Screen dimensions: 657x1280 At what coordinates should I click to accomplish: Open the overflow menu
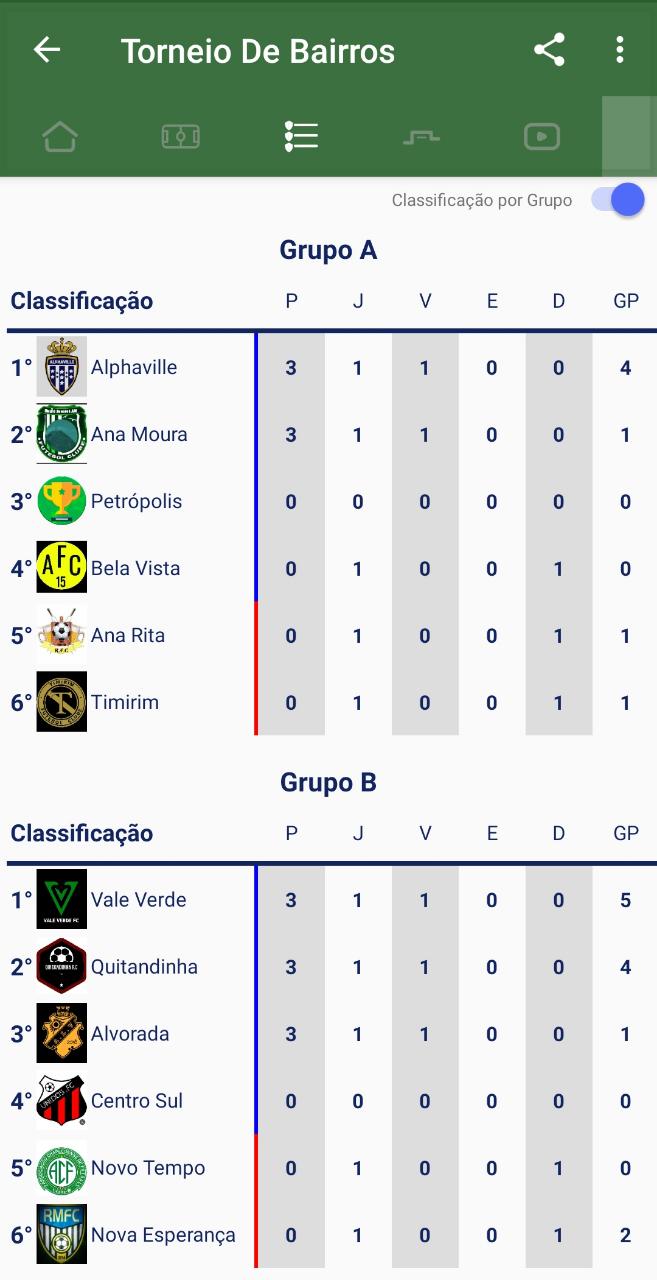click(x=620, y=50)
